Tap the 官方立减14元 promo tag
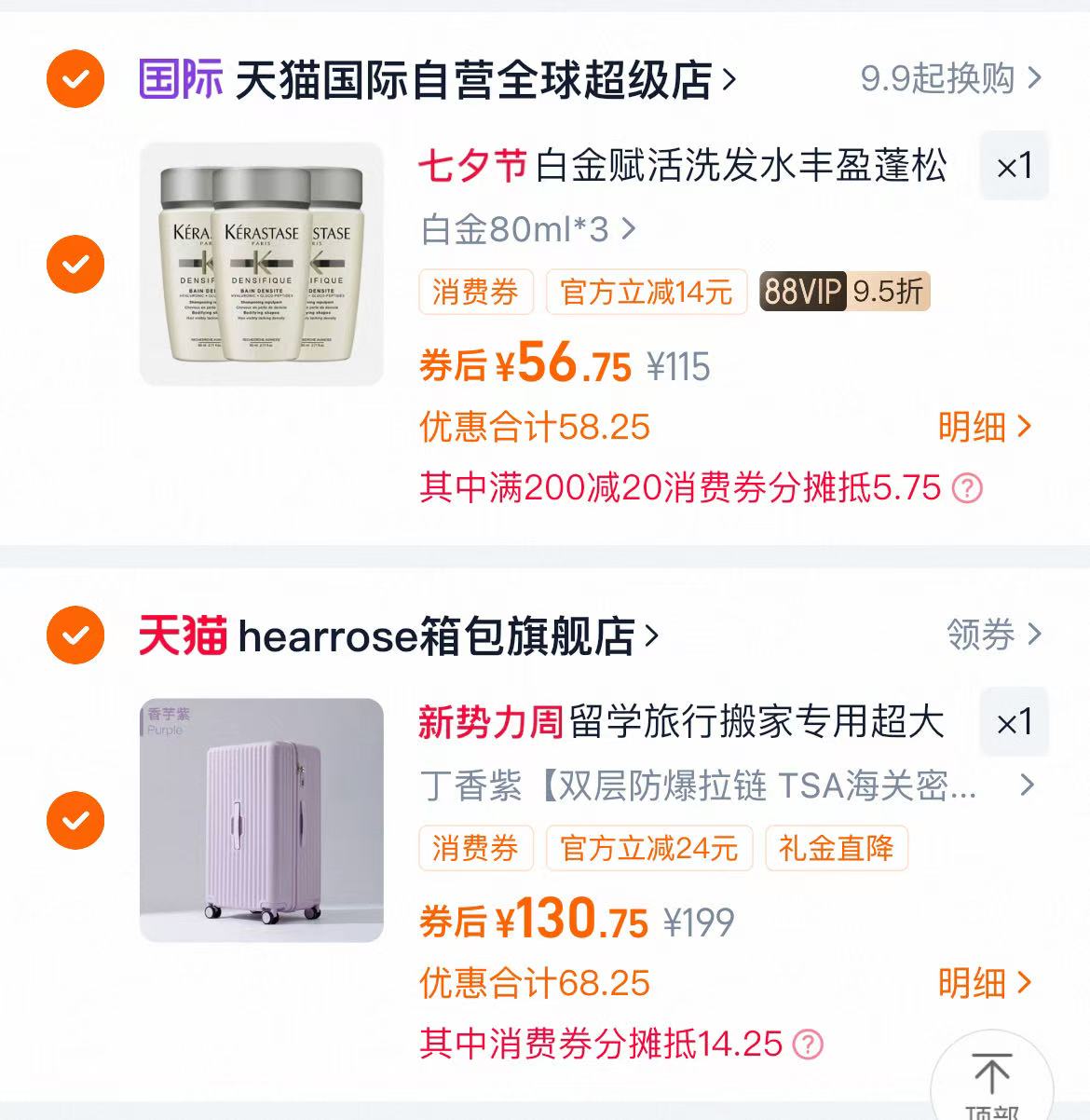This screenshot has height=1120, width=1090. tap(647, 293)
